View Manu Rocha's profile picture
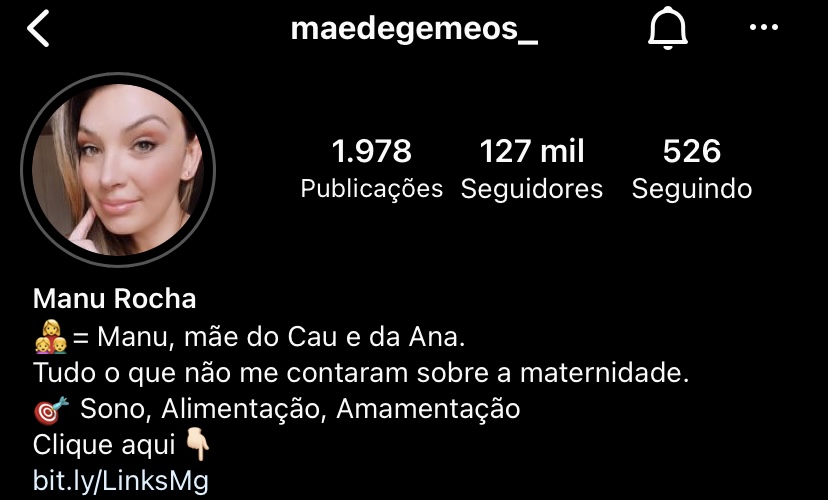Viewport: 828px width, 500px height. pyautogui.click(x=118, y=169)
